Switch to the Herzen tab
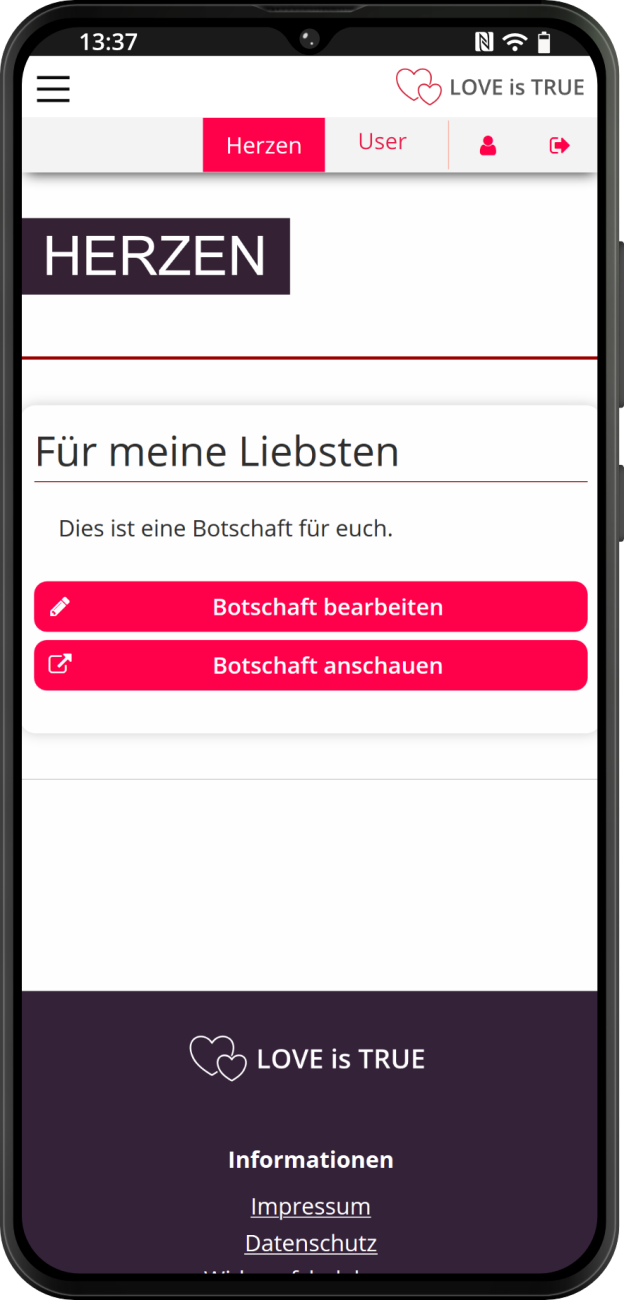This screenshot has width=624, height=1300. tap(264, 145)
